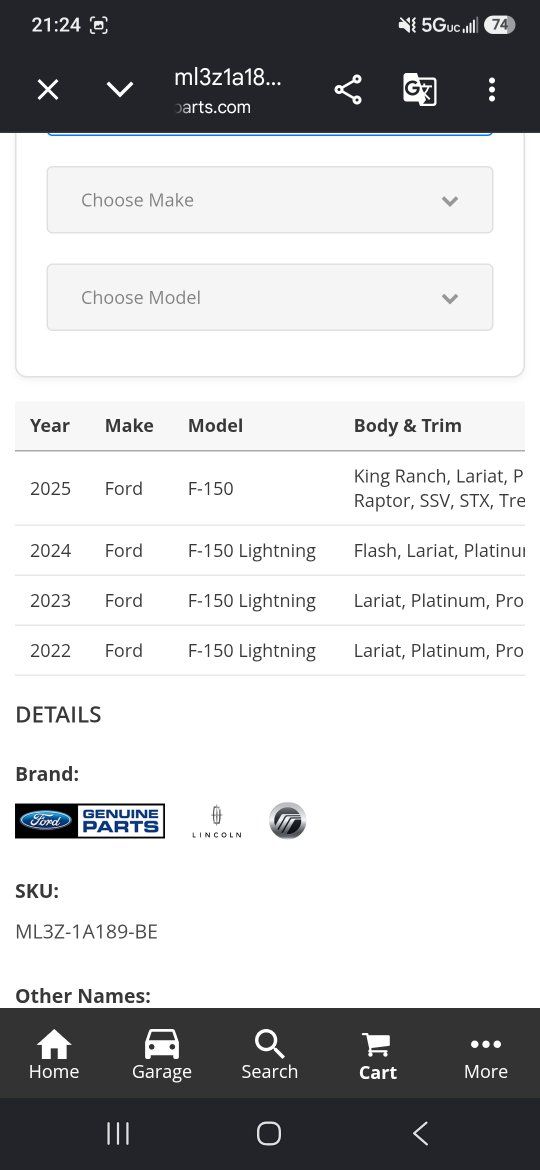The height and width of the screenshot is (1170, 540).
Task: Go to the Home tab
Action: (x=54, y=1054)
